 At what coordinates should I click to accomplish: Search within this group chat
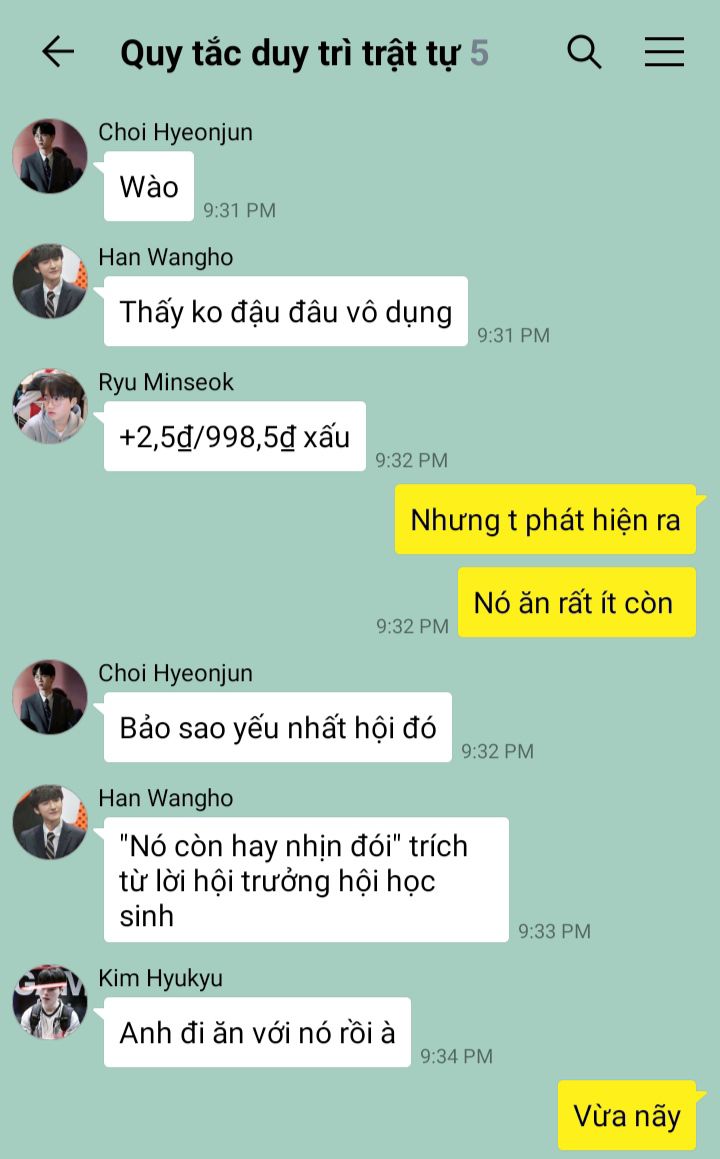click(584, 52)
